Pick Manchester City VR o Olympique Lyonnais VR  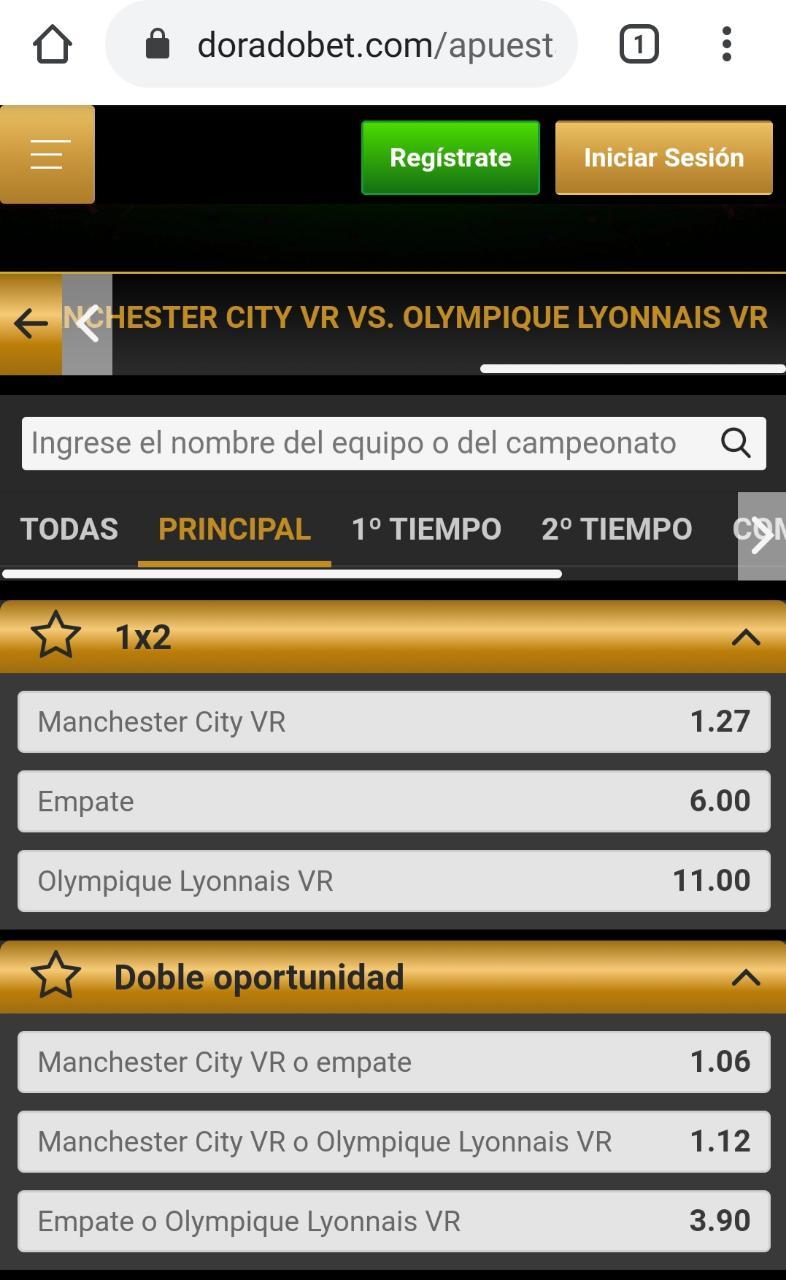(393, 1141)
